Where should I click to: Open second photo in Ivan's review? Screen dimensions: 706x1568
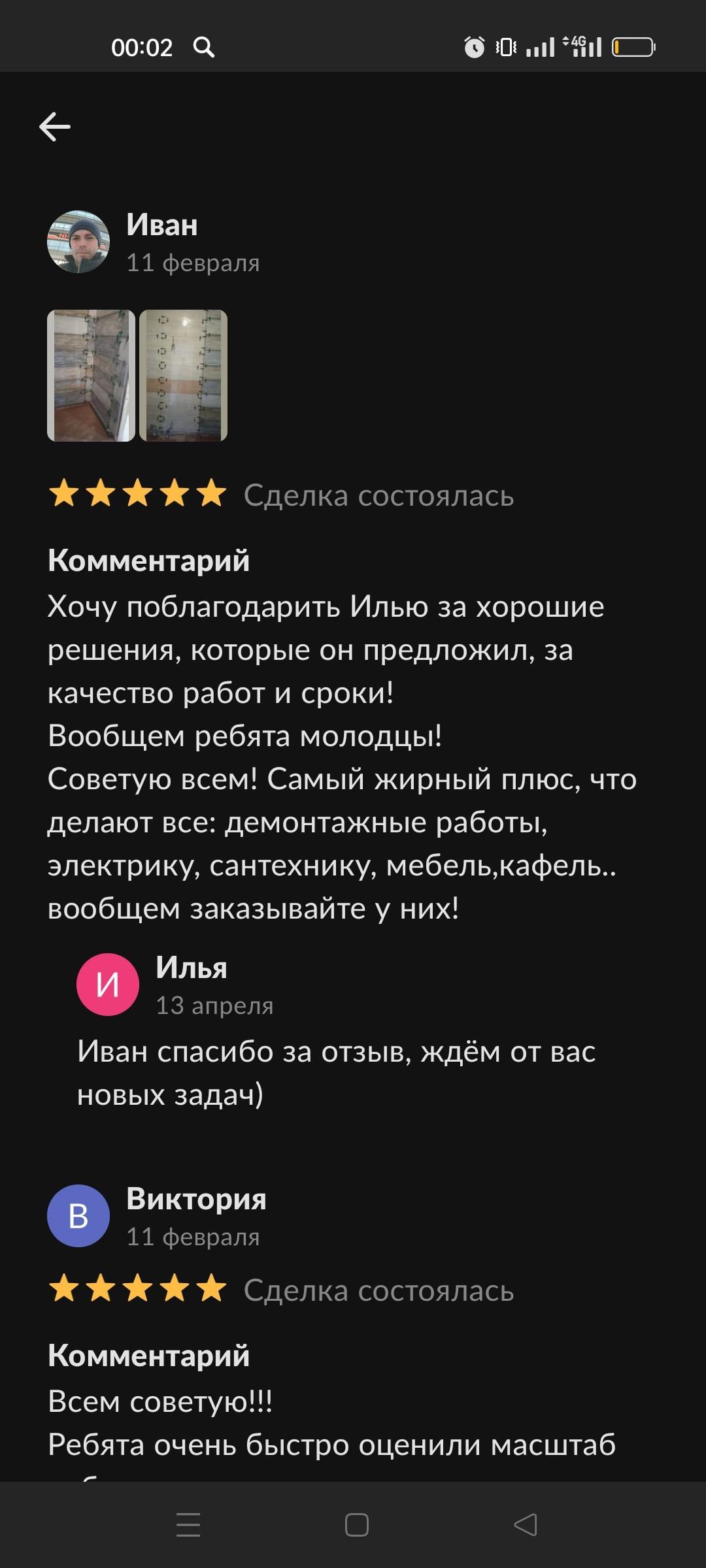pos(183,376)
